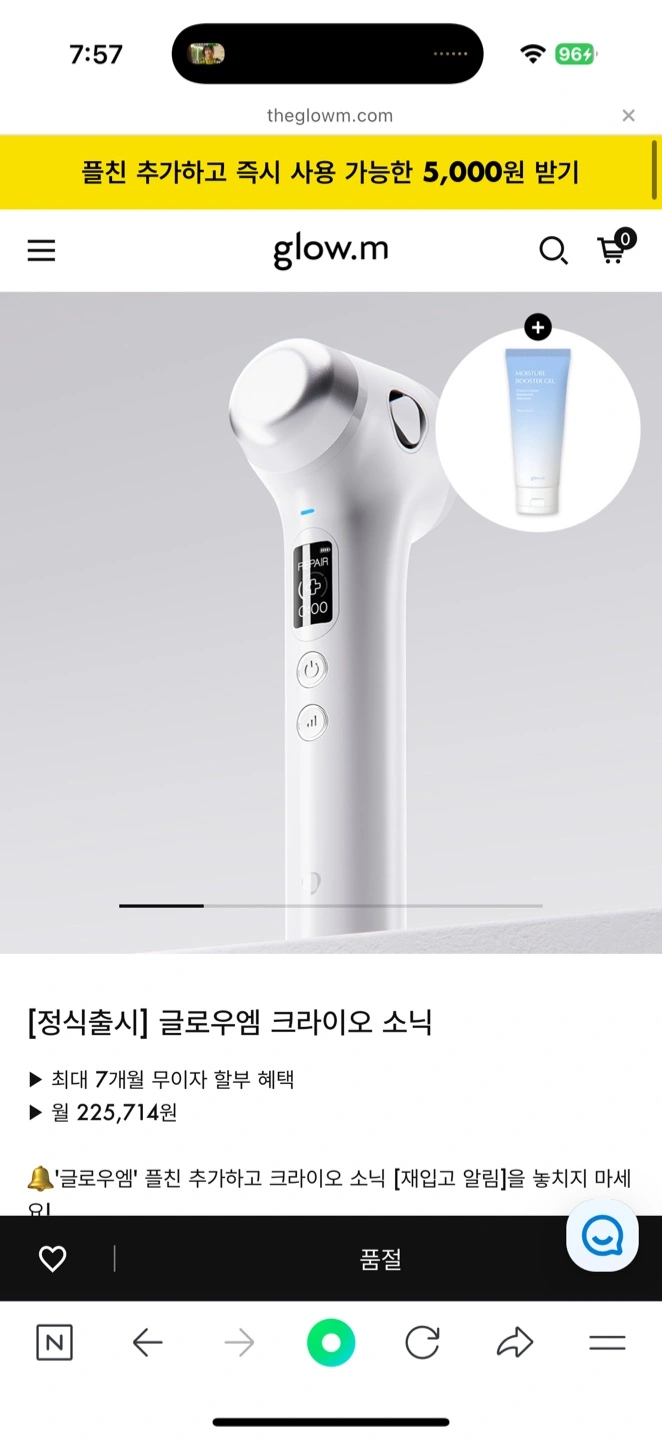Open the chat support bubble
Viewport: 662px width, 1440px height.
[x=602, y=1236]
